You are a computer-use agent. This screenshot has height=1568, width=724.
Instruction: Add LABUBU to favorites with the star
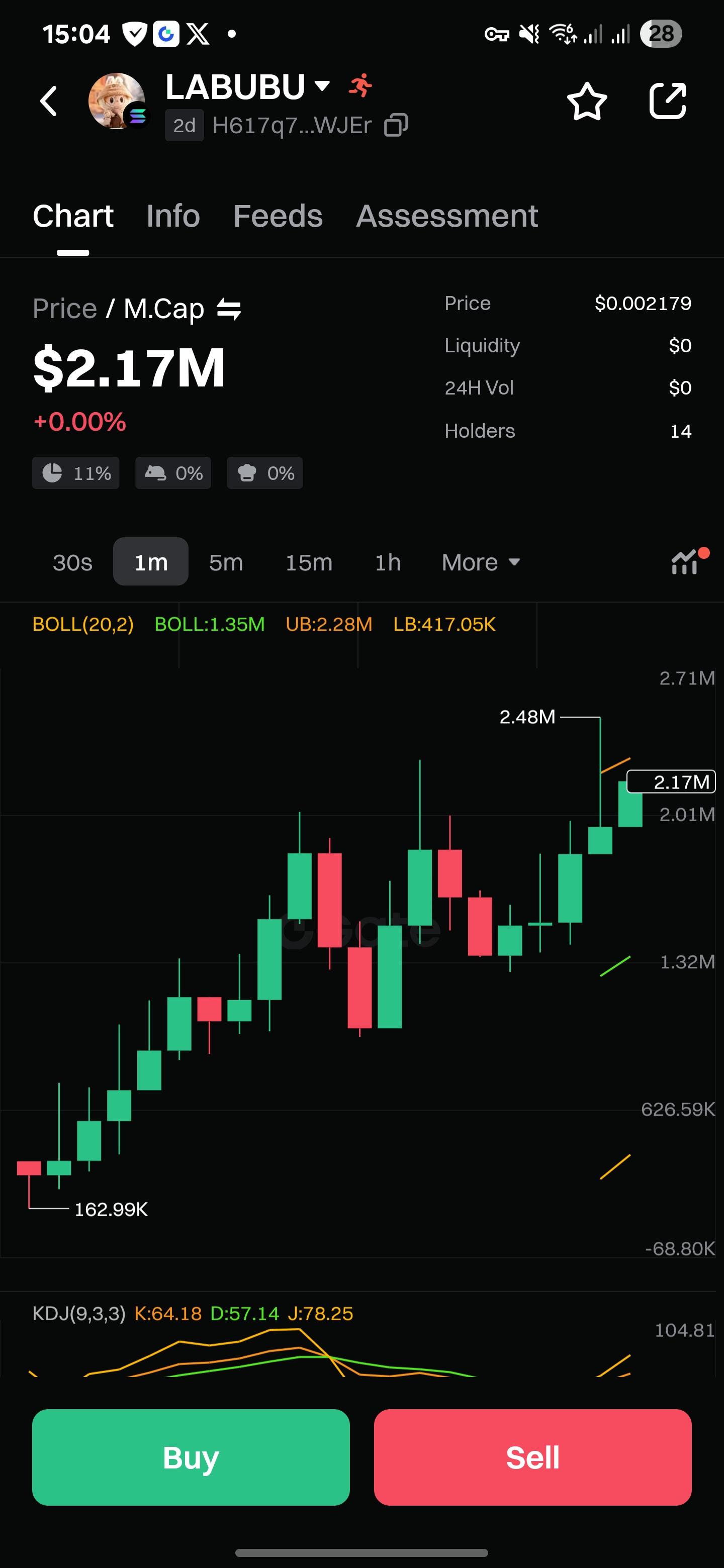586,101
